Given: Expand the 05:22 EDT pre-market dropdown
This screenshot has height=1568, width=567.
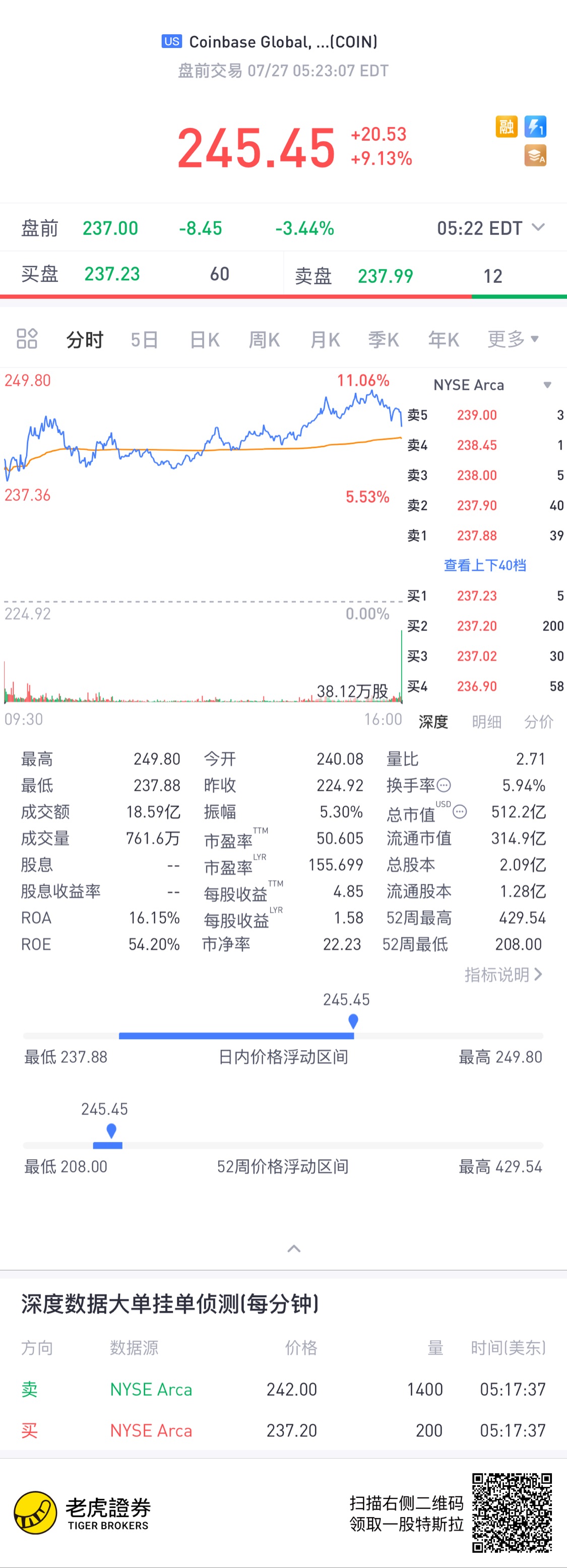Looking at the screenshot, I should 538,228.
